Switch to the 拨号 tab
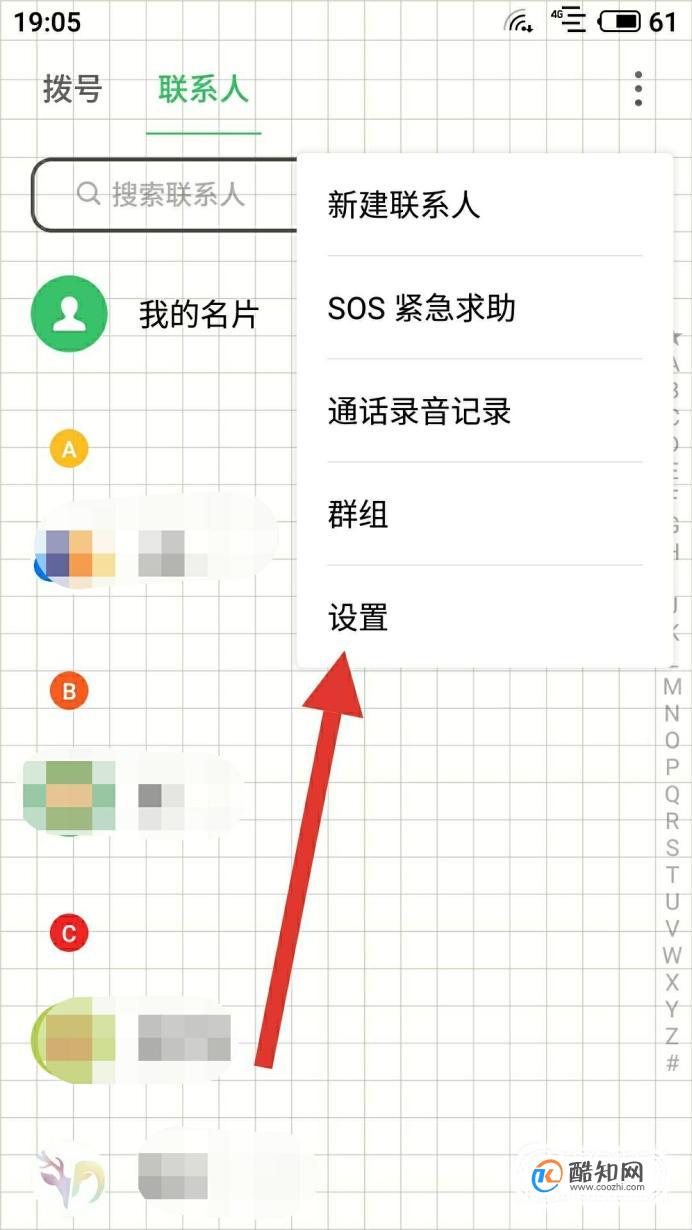692x1230 pixels. (x=72, y=90)
